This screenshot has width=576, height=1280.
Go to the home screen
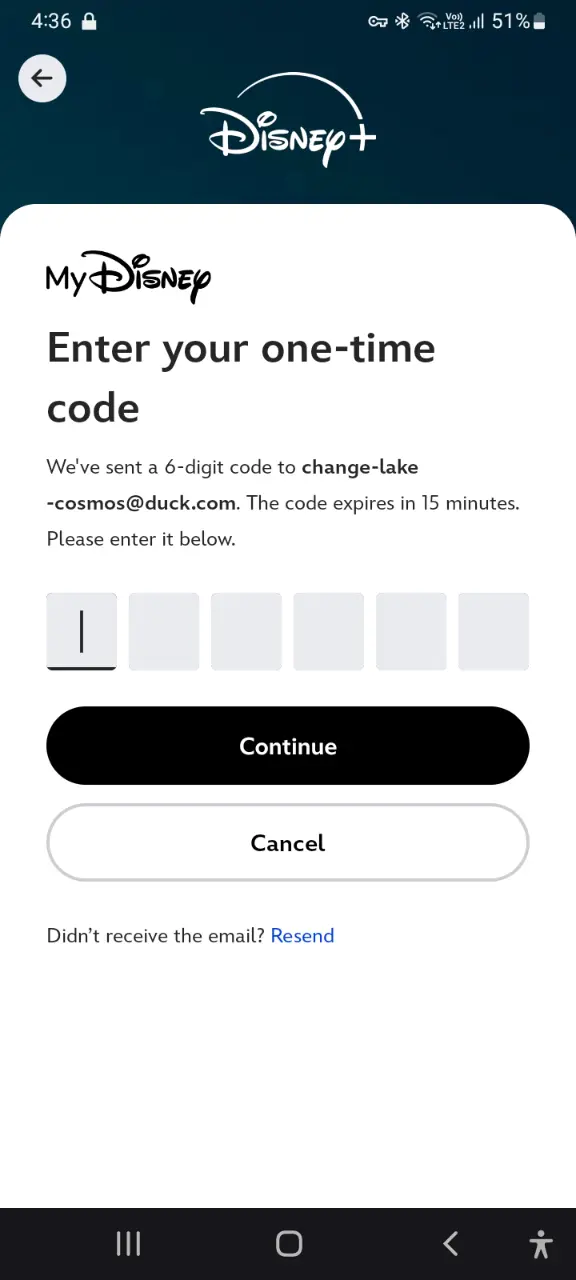point(289,1243)
